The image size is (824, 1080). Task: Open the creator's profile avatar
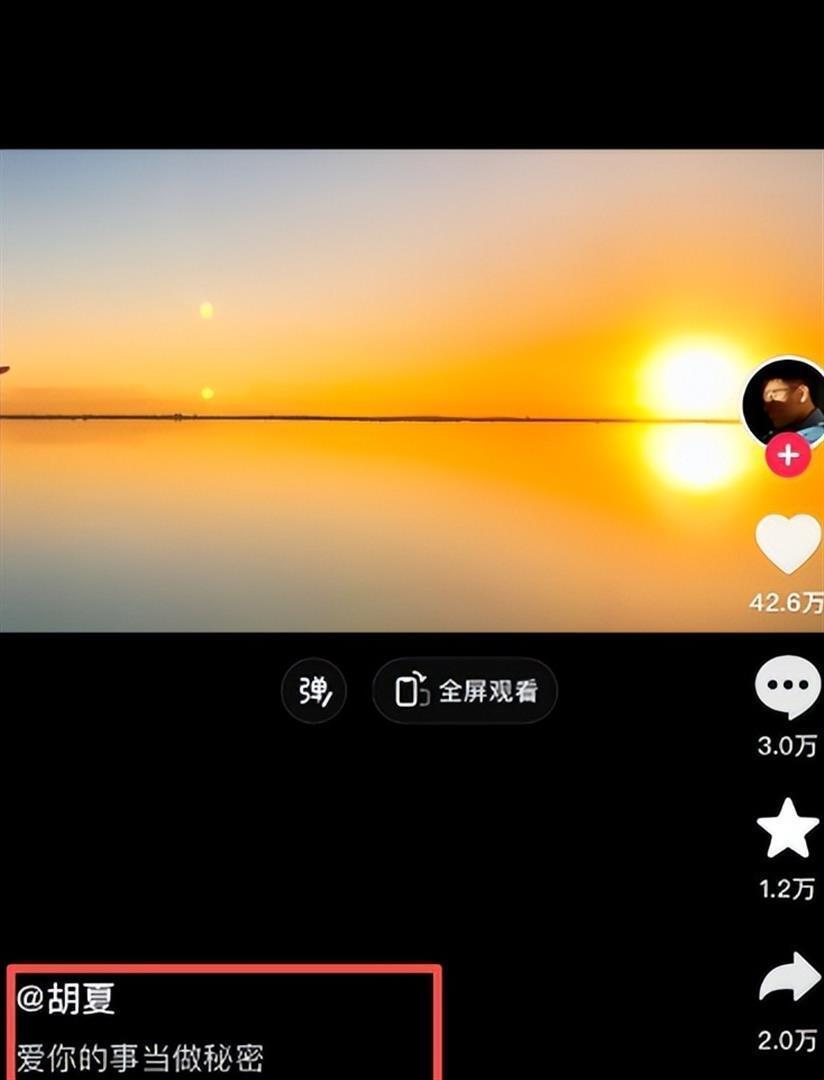pos(787,398)
